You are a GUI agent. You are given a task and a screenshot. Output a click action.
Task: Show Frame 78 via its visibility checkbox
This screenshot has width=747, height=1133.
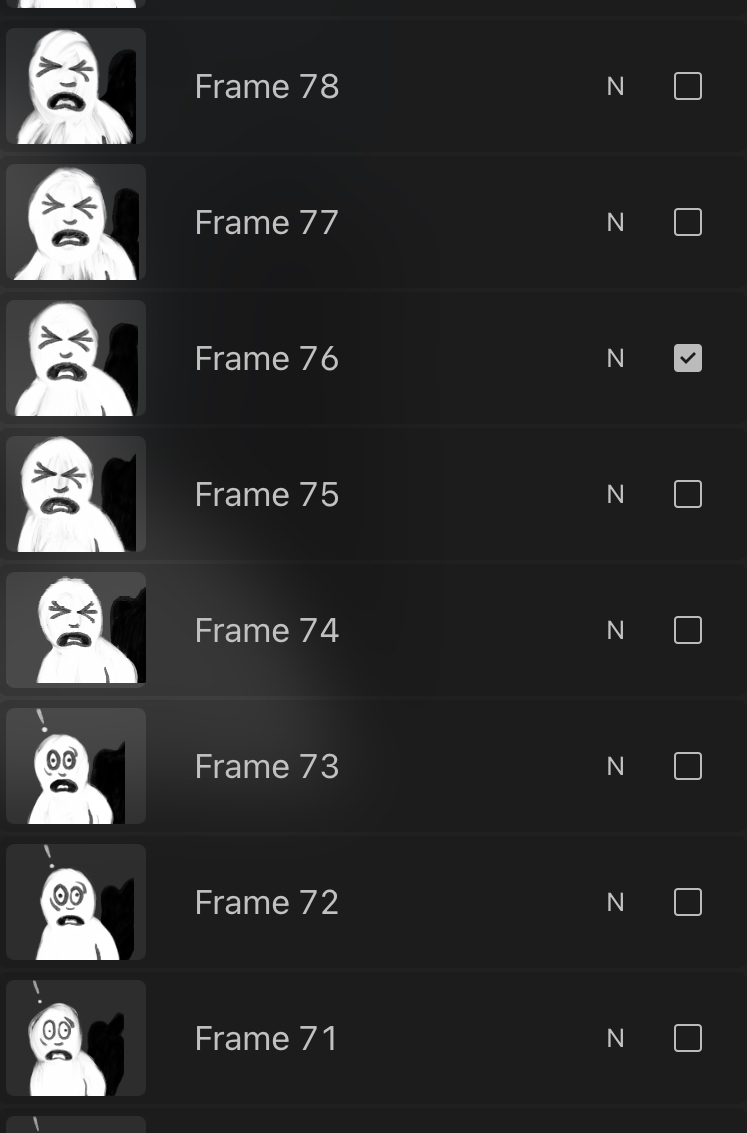(x=688, y=86)
